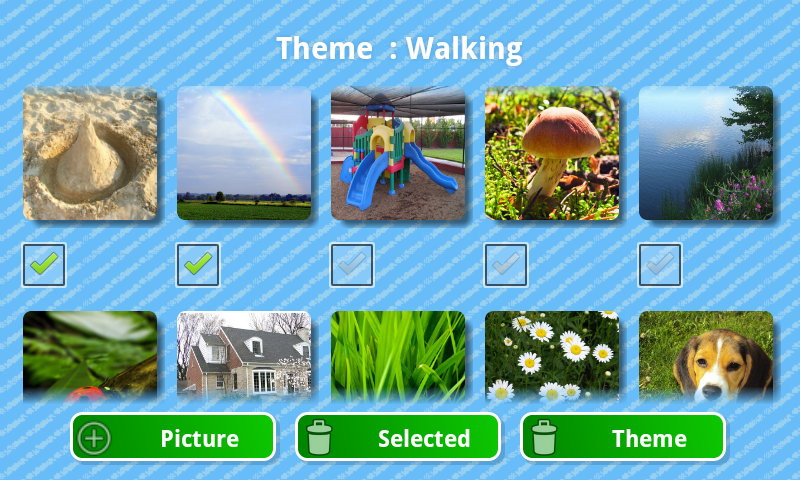800x480 pixels.
Task: Check the box under the mushroom picture
Action: pos(506,265)
